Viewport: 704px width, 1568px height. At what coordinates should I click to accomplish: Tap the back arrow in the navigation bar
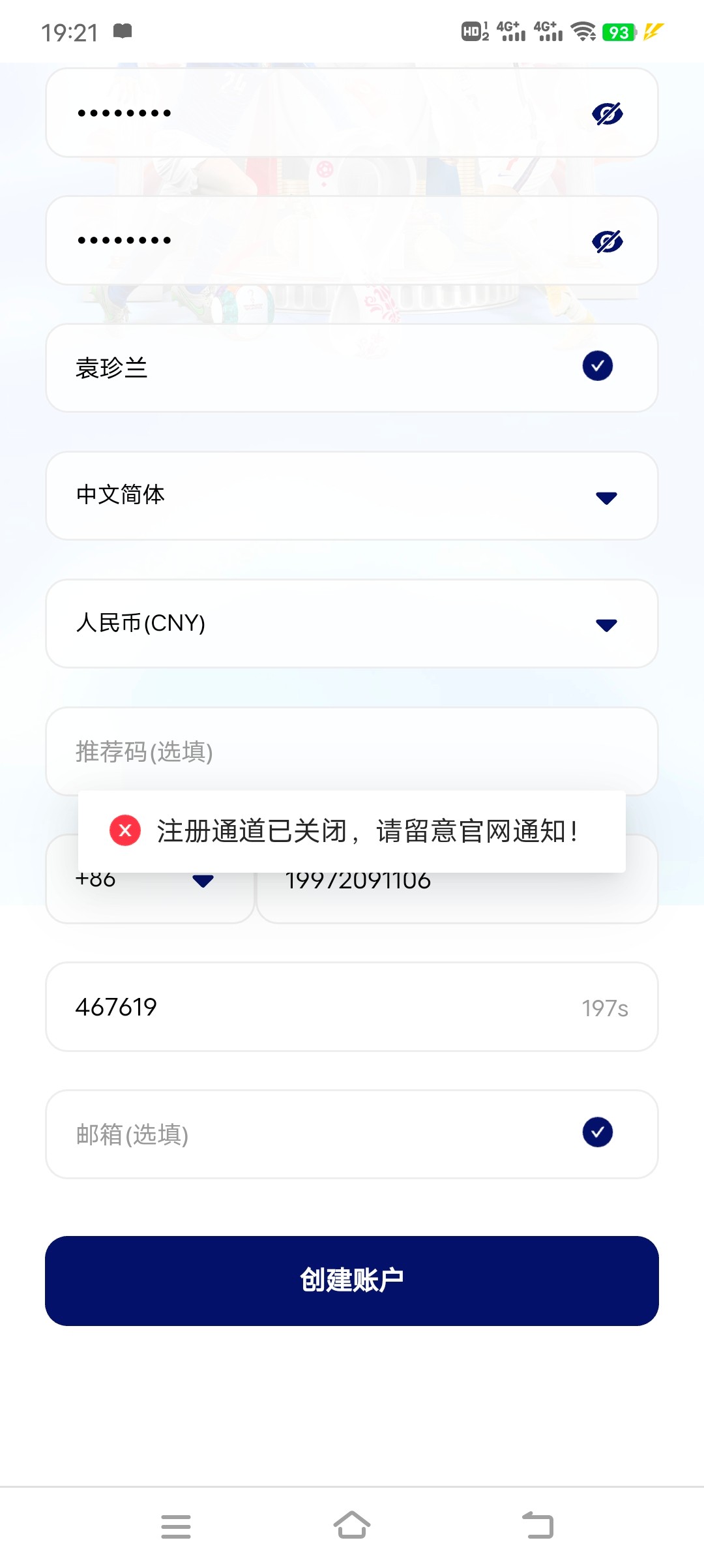coord(536,1526)
